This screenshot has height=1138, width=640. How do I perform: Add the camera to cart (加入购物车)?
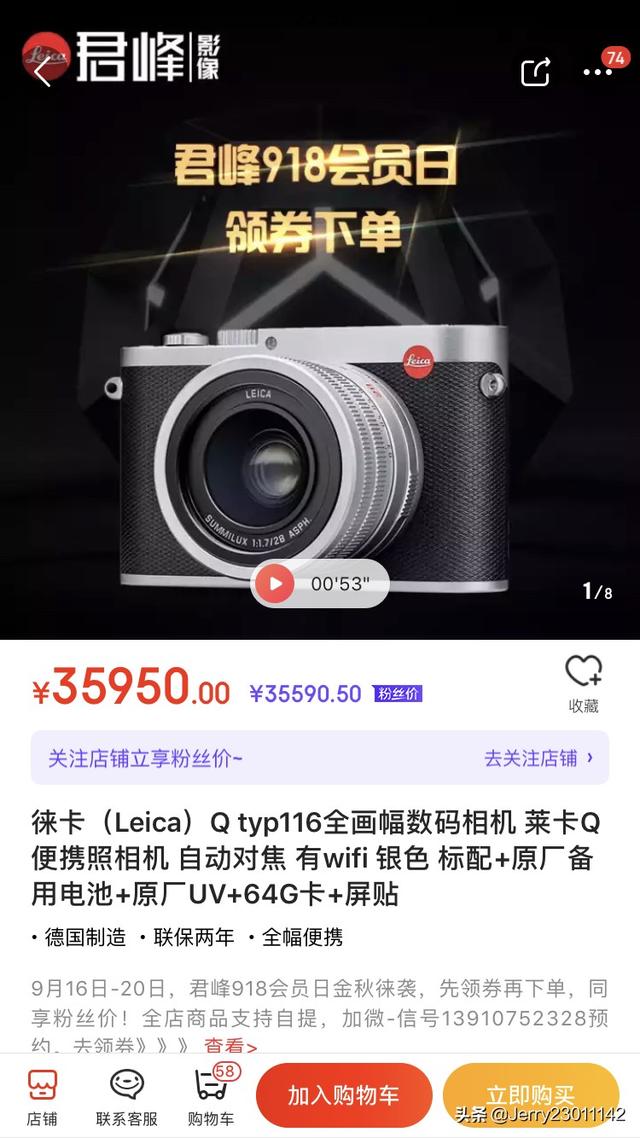tap(344, 1096)
